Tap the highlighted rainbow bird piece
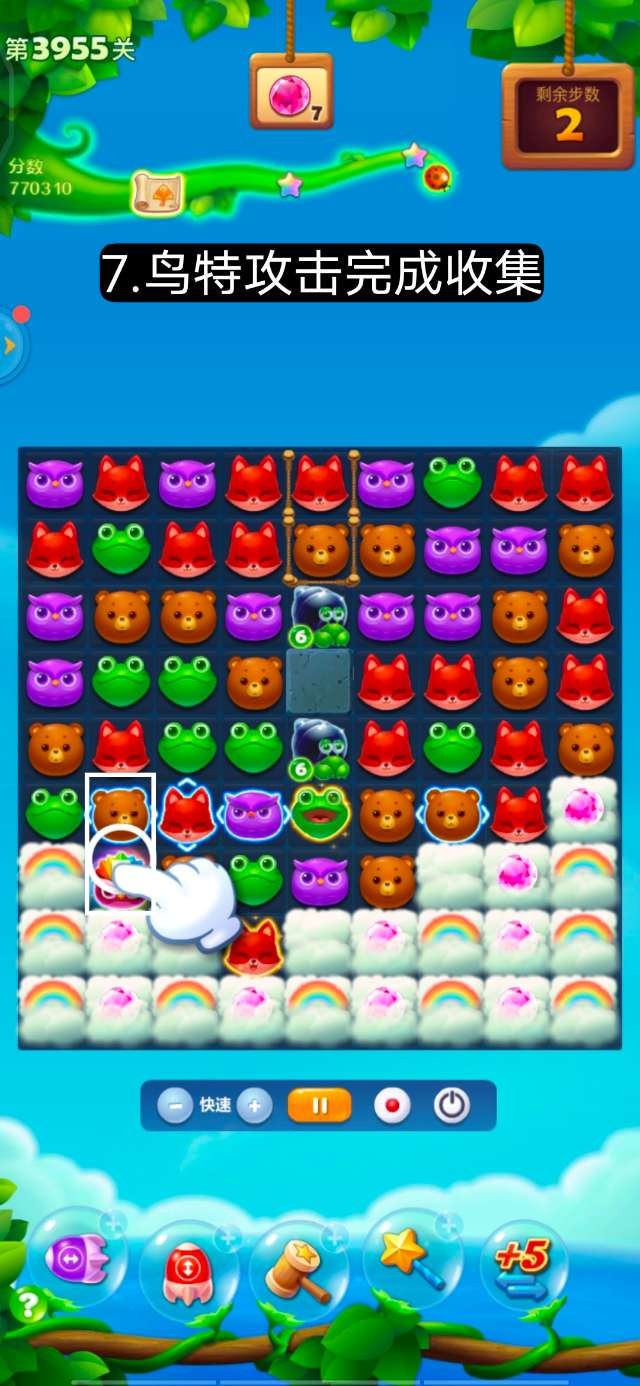The height and width of the screenshot is (1386, 640). pyautogui.click(x=120, y=861)
